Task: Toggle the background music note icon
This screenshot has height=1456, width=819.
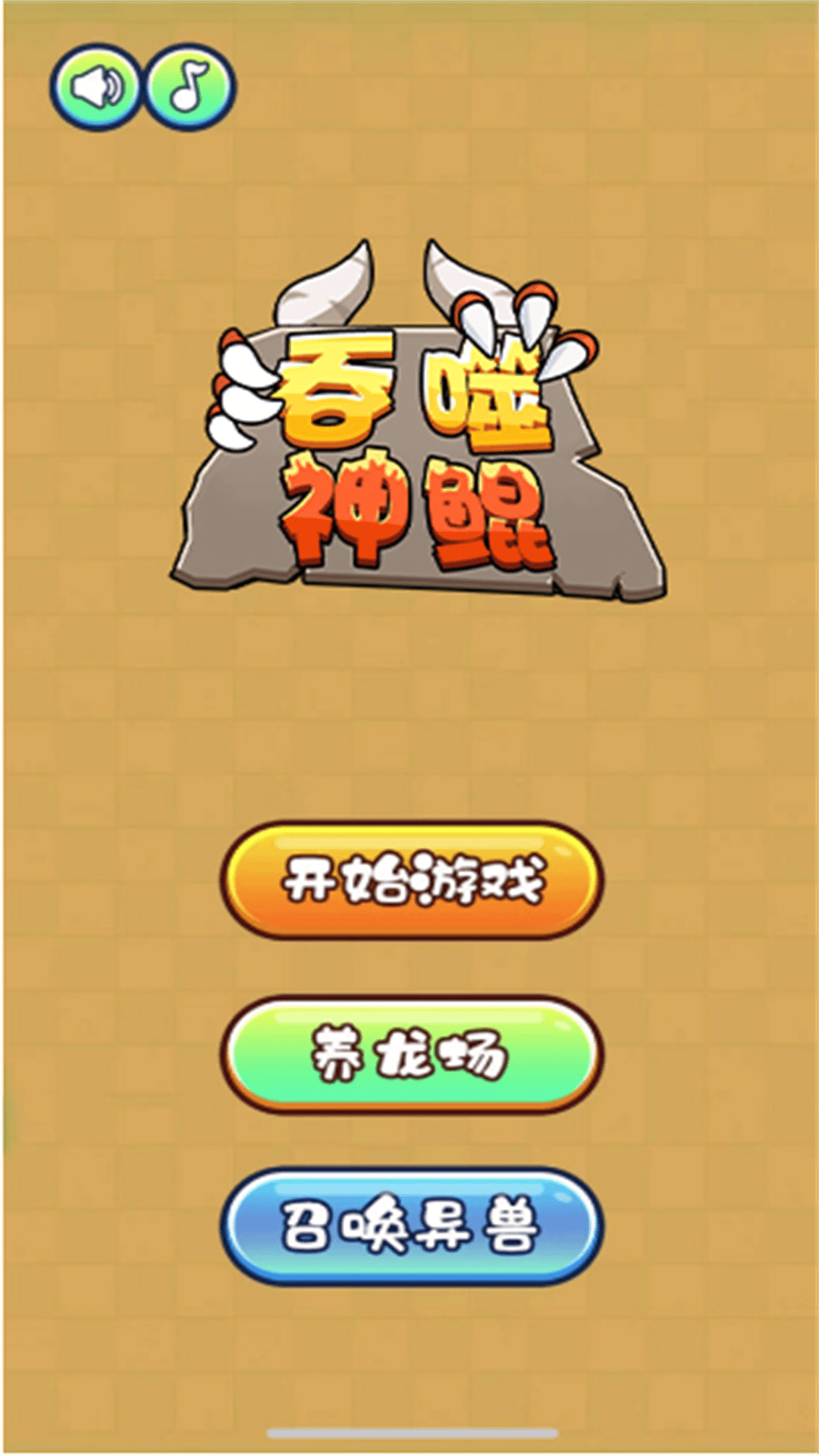Action: [190, 87]
